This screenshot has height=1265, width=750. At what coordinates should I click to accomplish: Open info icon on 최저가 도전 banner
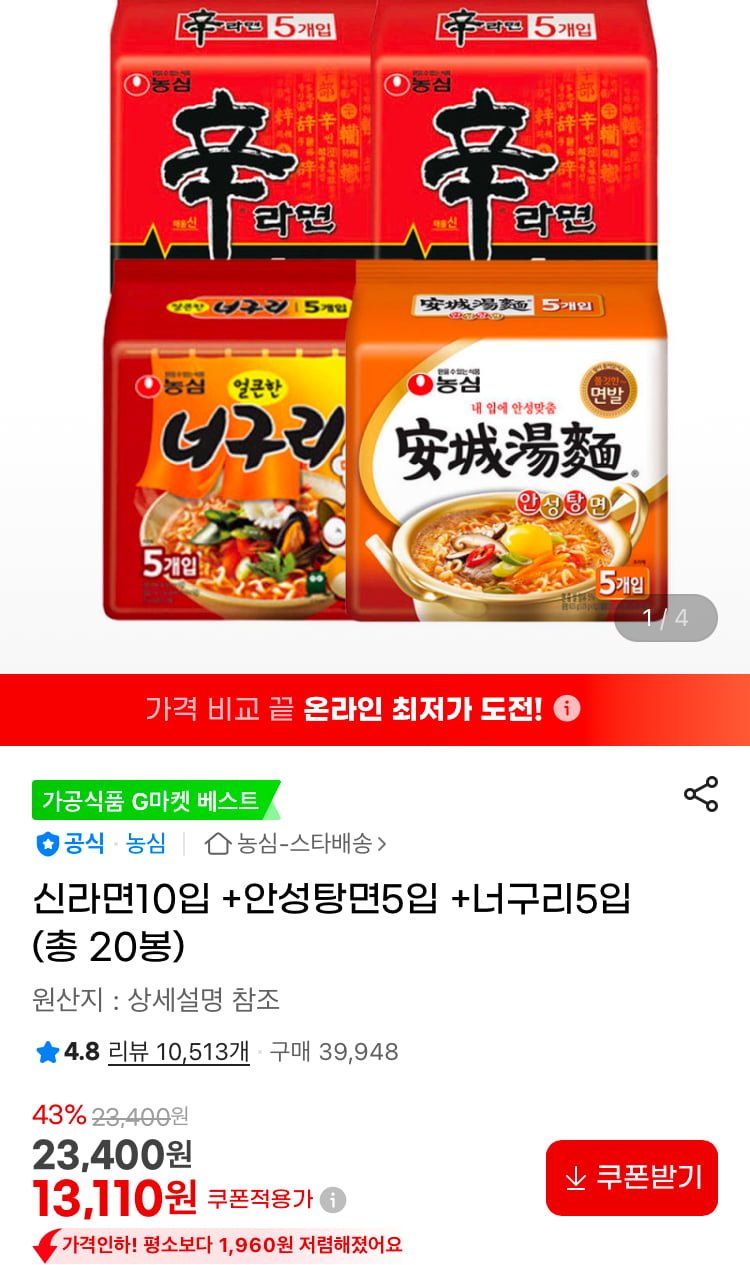click(x=566, y=710)
